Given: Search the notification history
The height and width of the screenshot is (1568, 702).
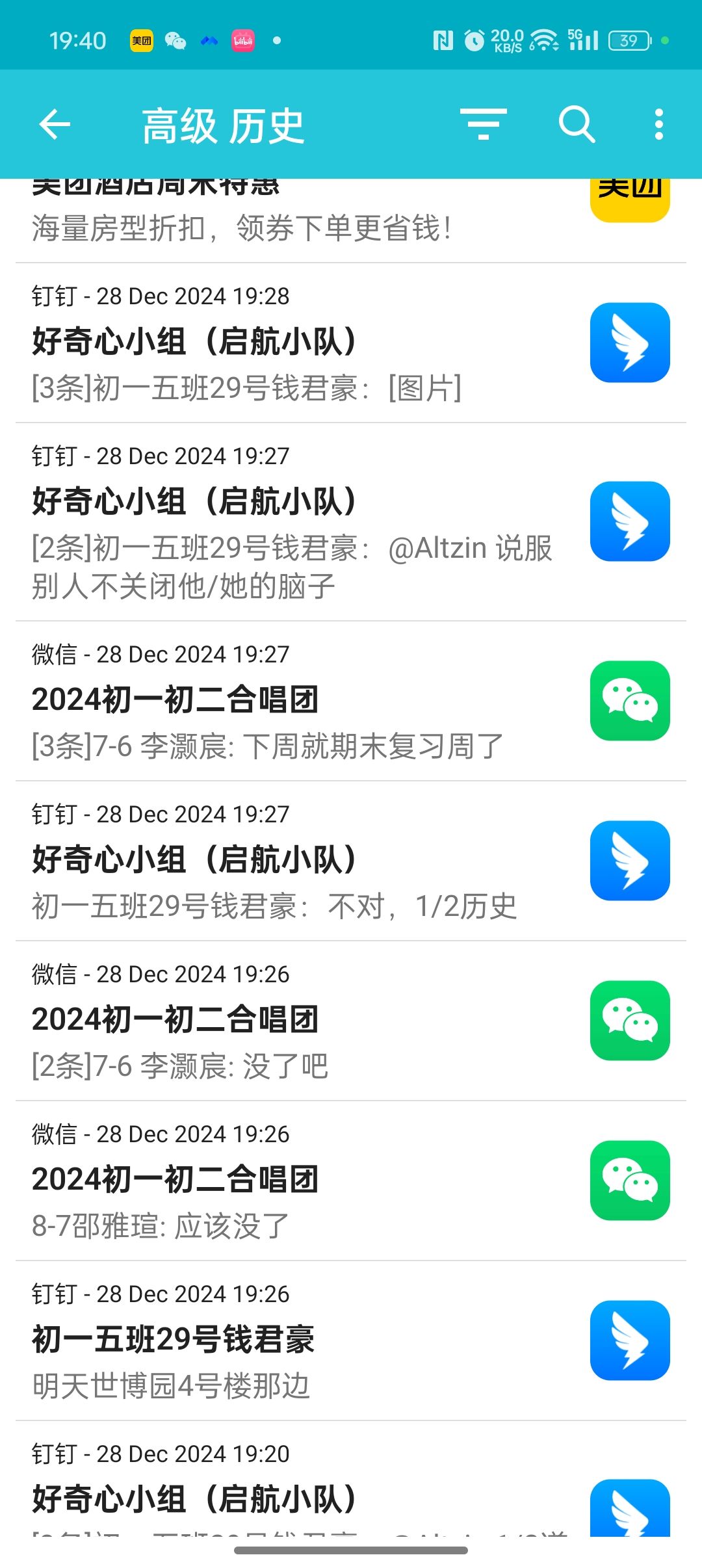Looking at the screenshot, I should (x=577, y=124).
